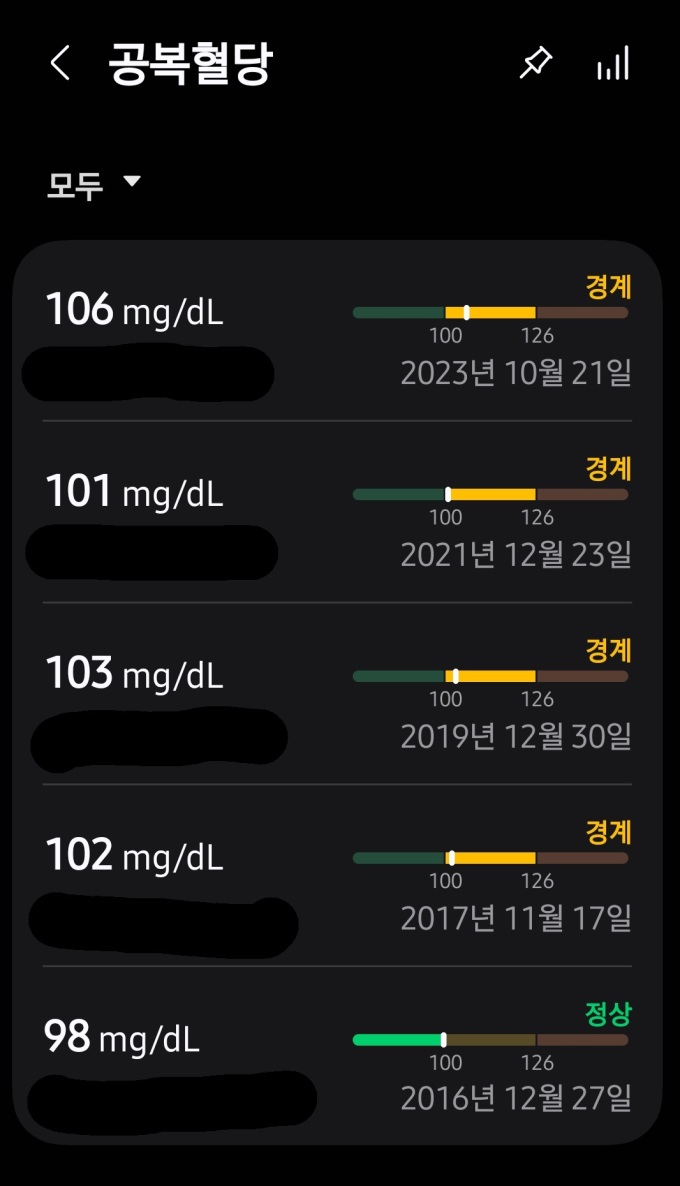
Task: Select the 103 mg/dL record from 2019
Action: 337,694
